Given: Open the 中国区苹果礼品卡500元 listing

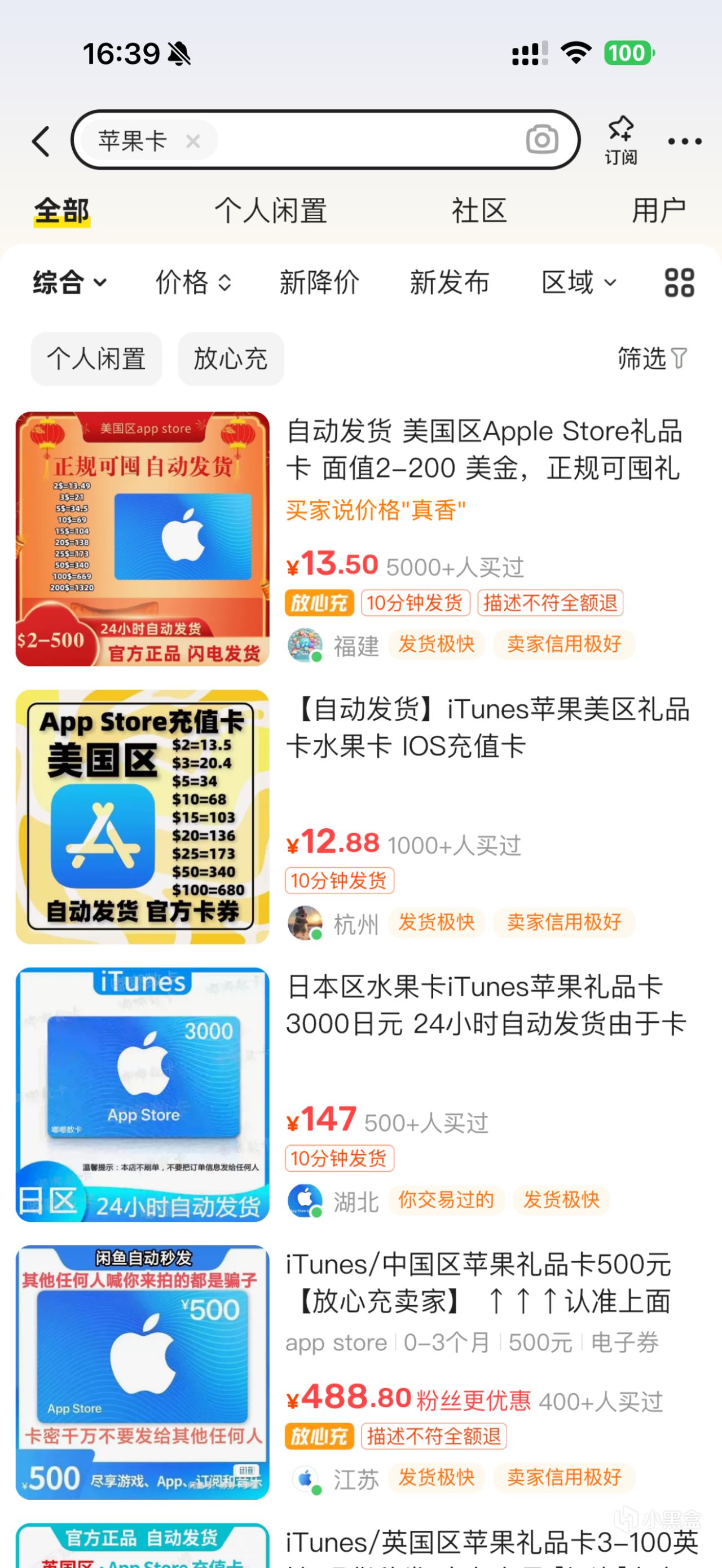Looking at the screenshot, I should [x=478, y=1283].
